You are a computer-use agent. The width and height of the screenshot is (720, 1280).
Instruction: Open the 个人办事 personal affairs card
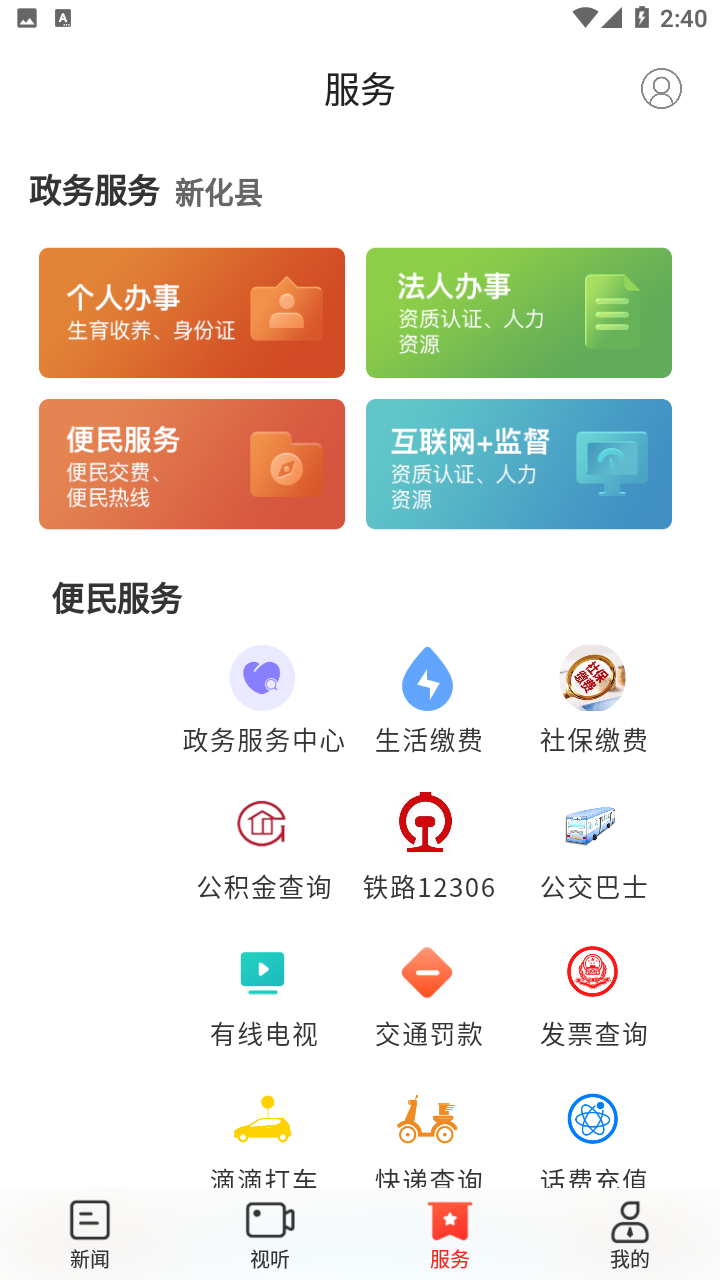(191, 312)
